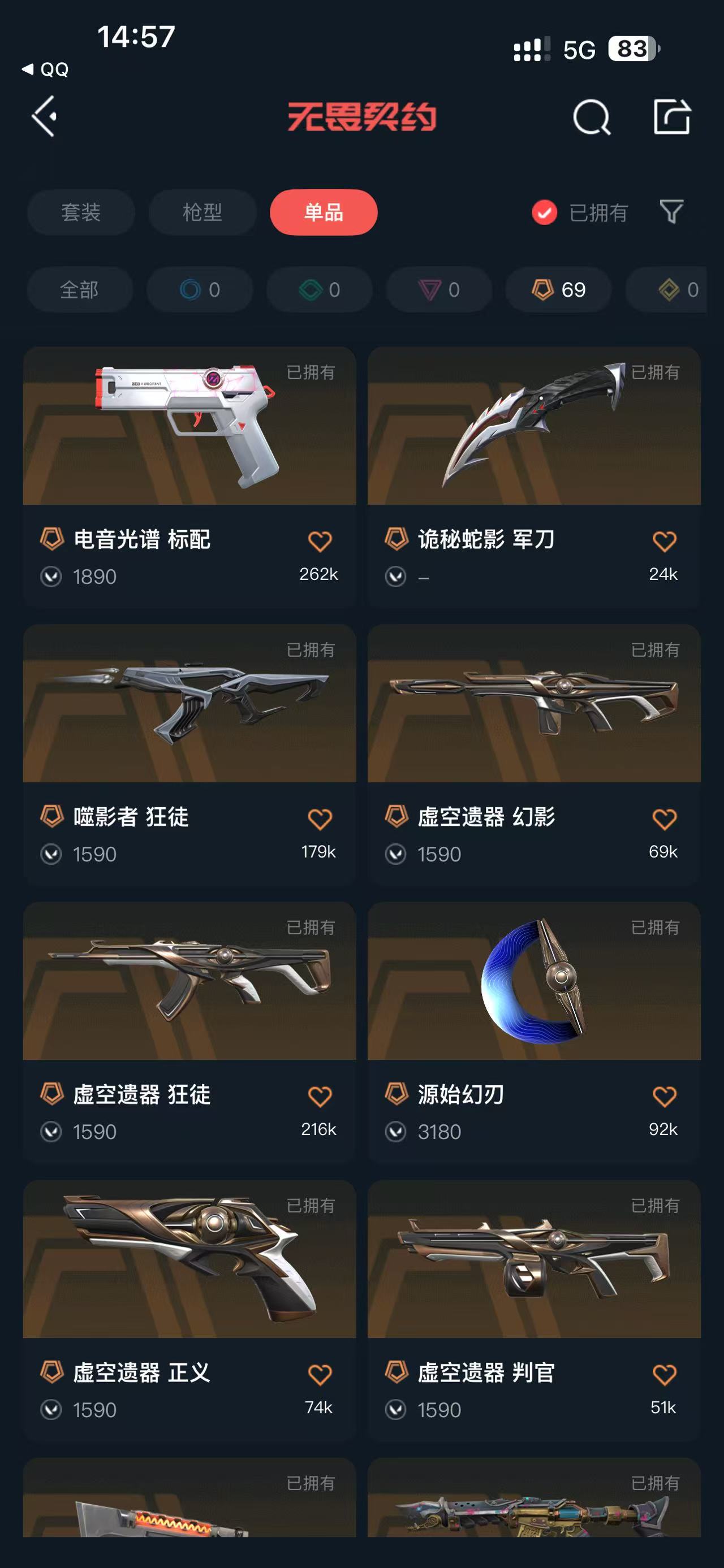Favorite the 噬影者 狂徒 skin
This screenshot has height=1568, width=724.
[320, 818]
